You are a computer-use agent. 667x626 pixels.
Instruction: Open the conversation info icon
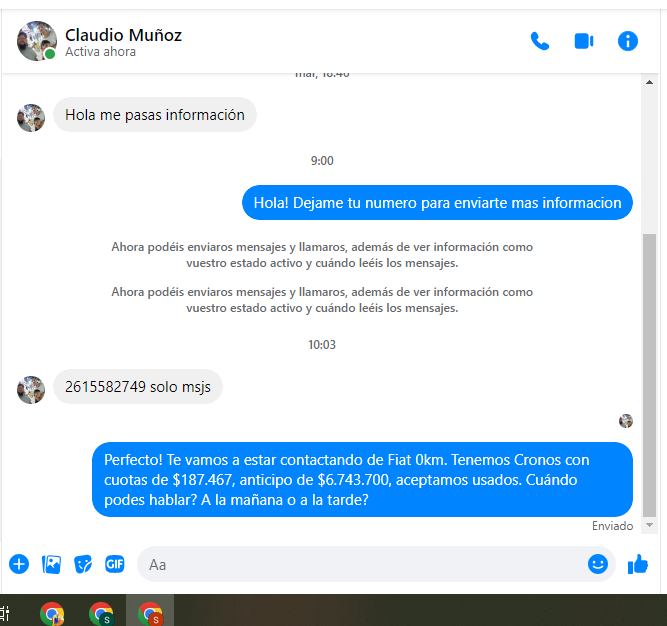point(628,41)
